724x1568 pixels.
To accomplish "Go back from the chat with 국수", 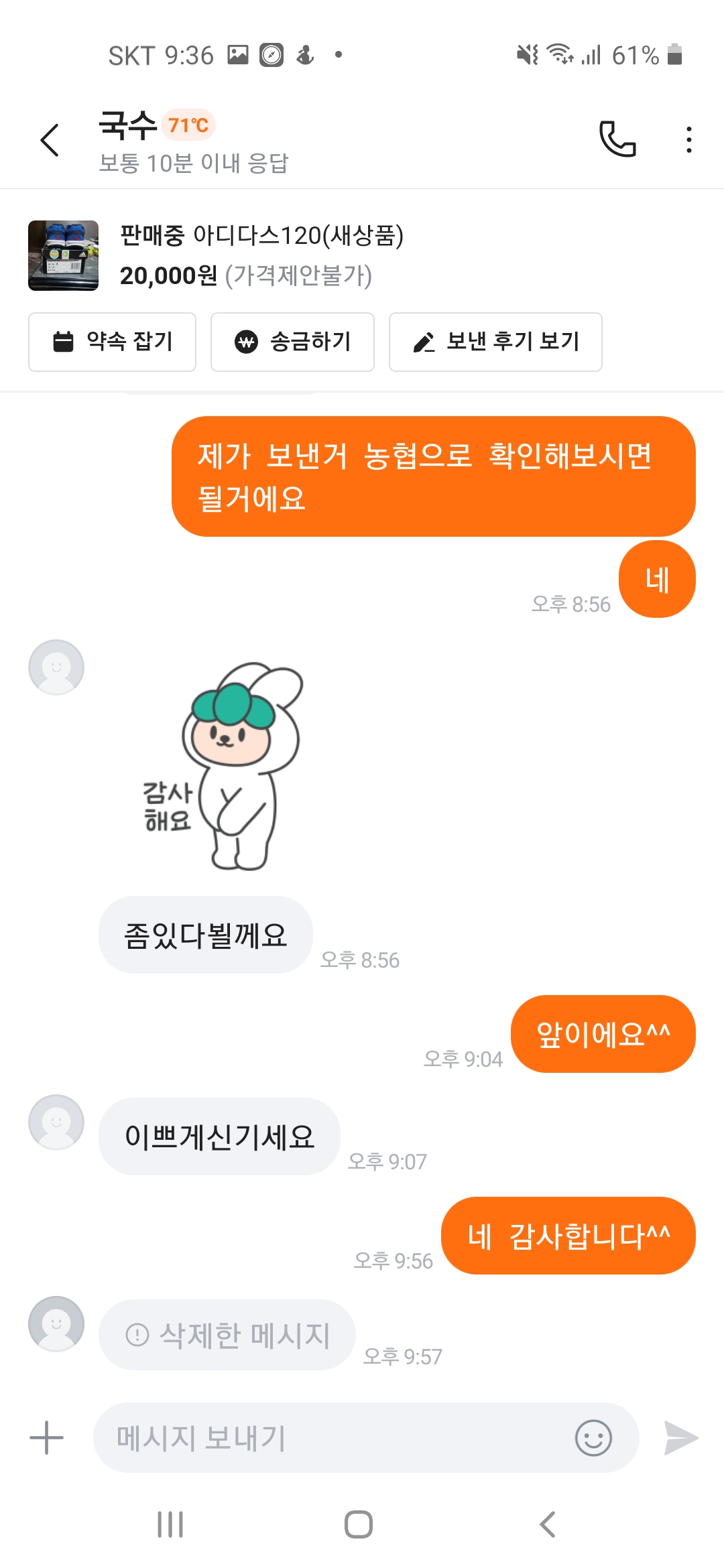I will (50, 140).
